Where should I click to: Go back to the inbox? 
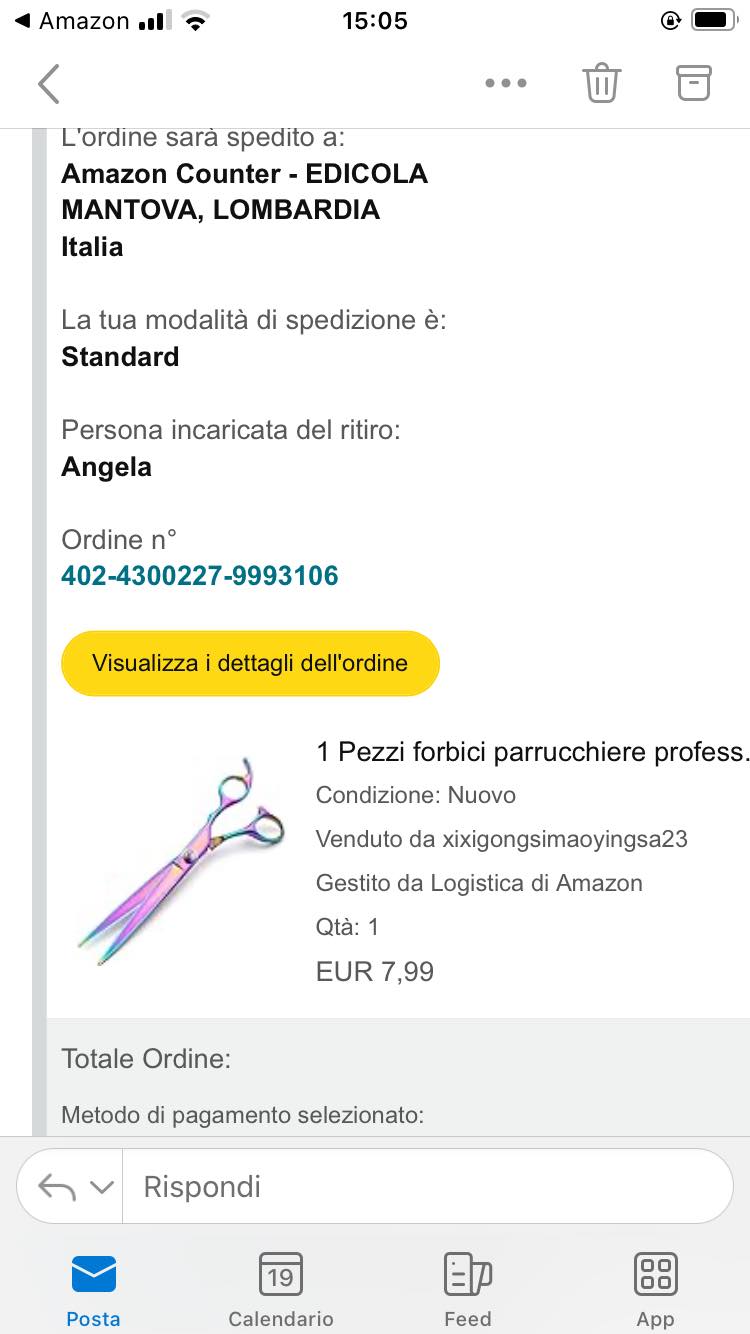coord(49,84)
